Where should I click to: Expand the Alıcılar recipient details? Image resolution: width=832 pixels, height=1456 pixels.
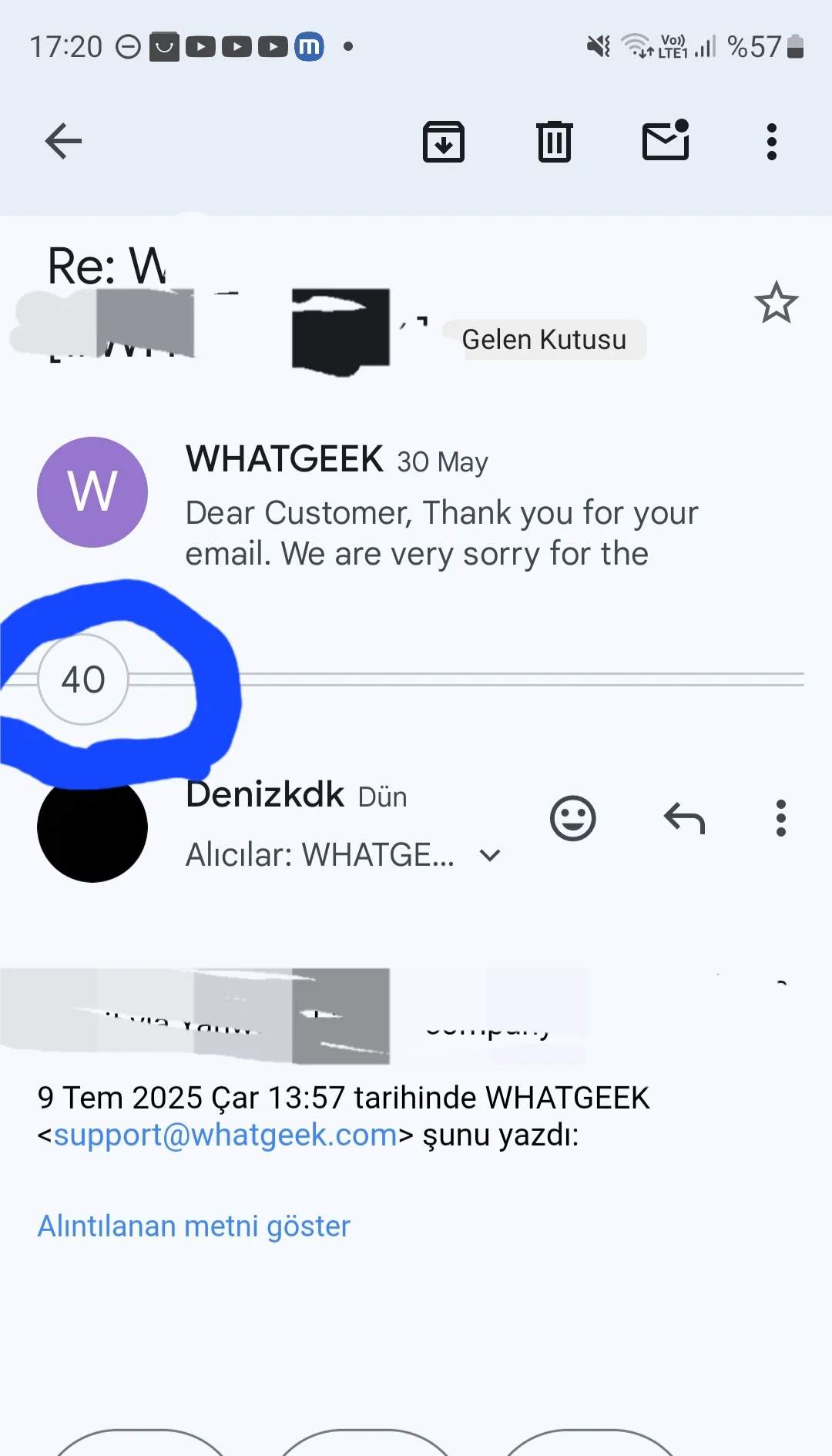490,855
